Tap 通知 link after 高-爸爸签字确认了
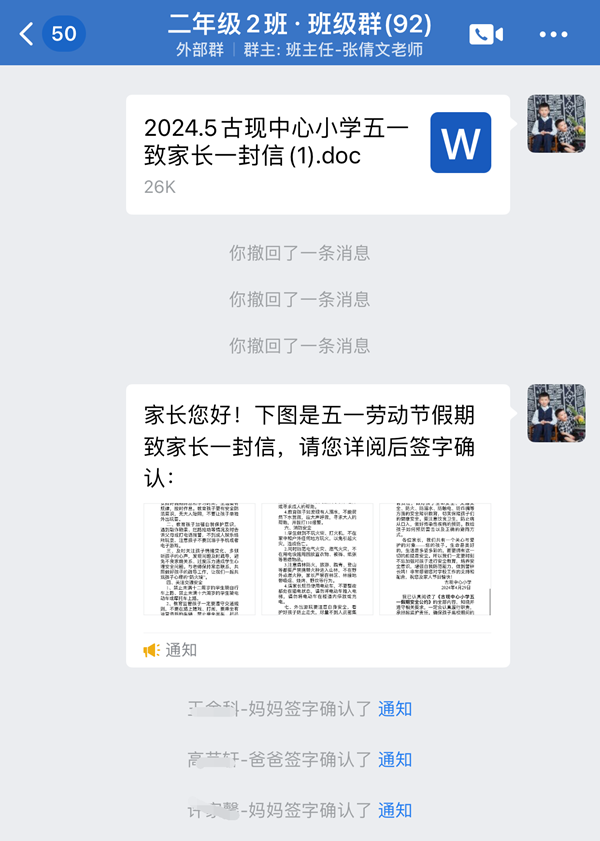The image size is (600, 841). pyautogui.click(x=395, y=760)
